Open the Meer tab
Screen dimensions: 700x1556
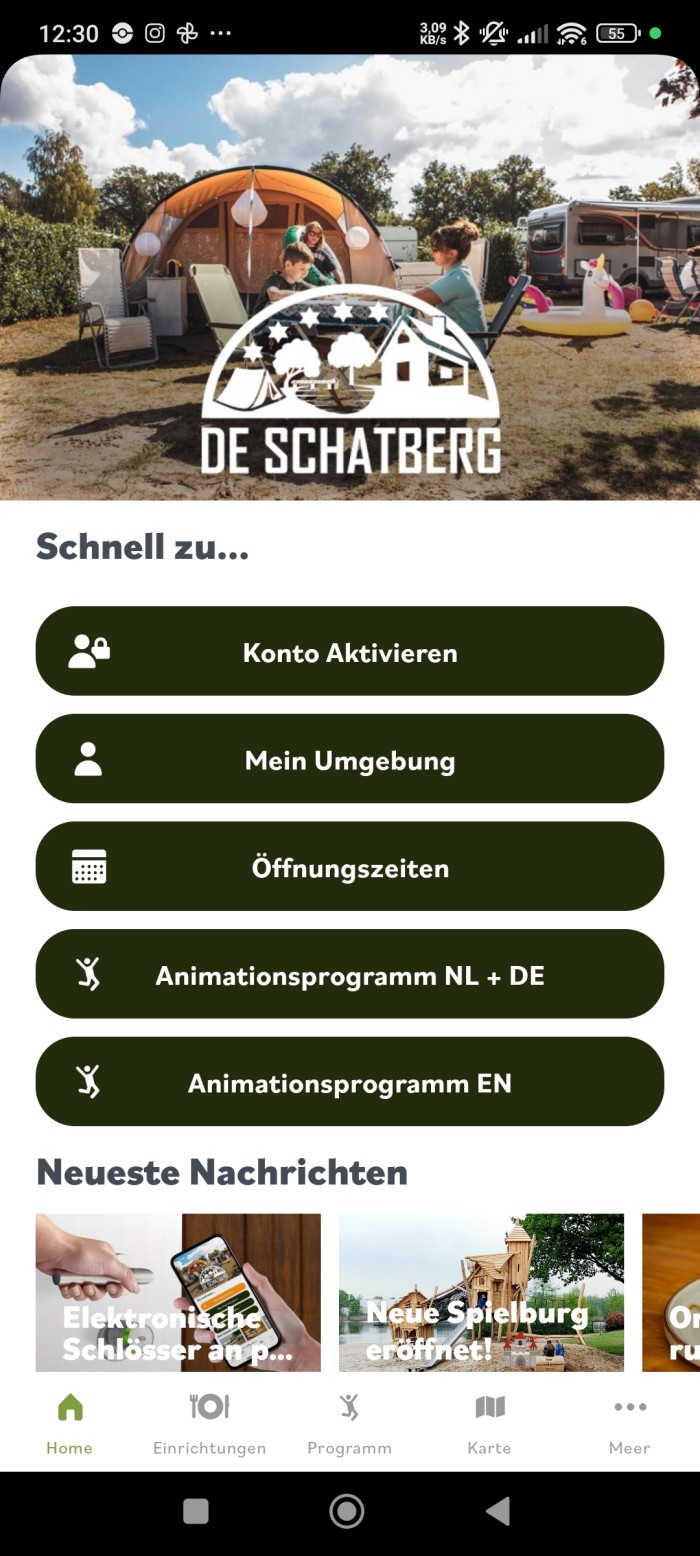tap(630, 1425)
